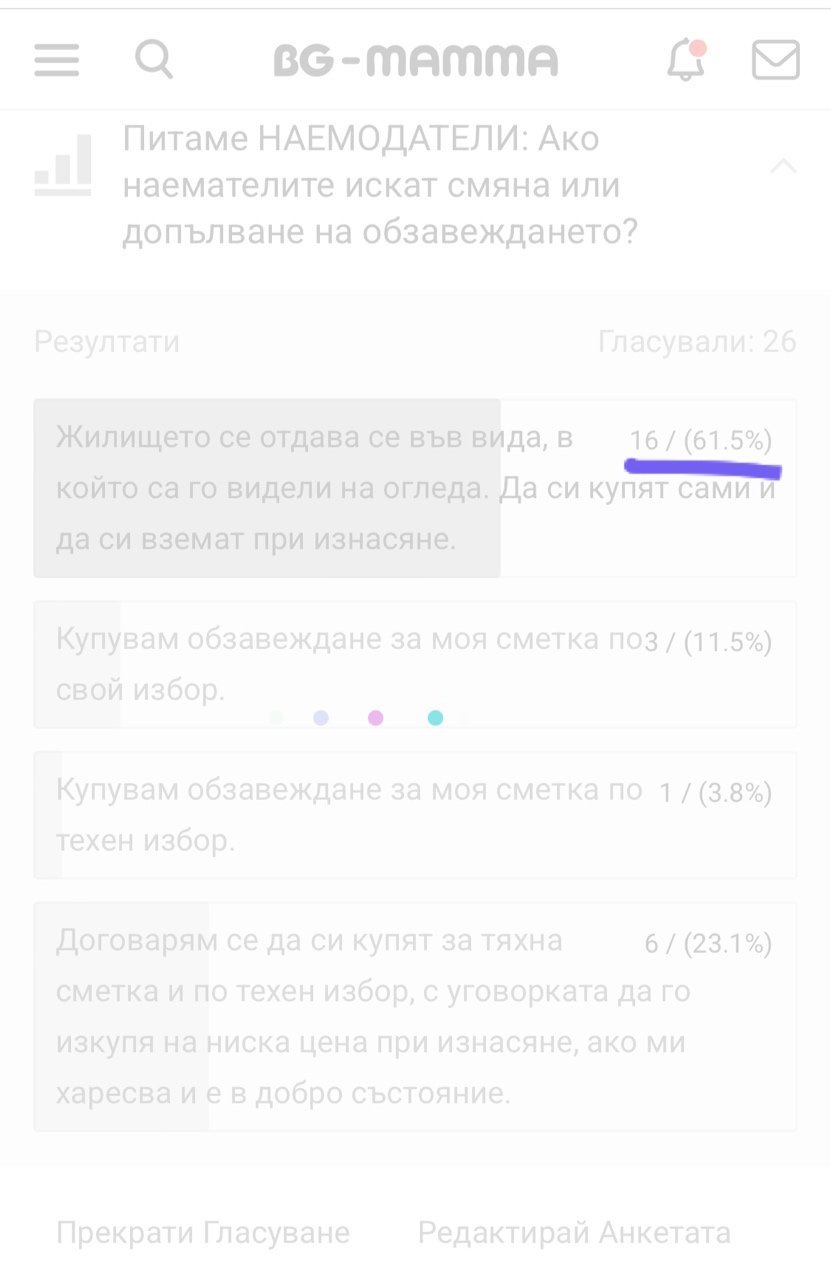Go to BG-Mamma home logo
Viewport: 831px width, 1274px height.
pos(415,61)
